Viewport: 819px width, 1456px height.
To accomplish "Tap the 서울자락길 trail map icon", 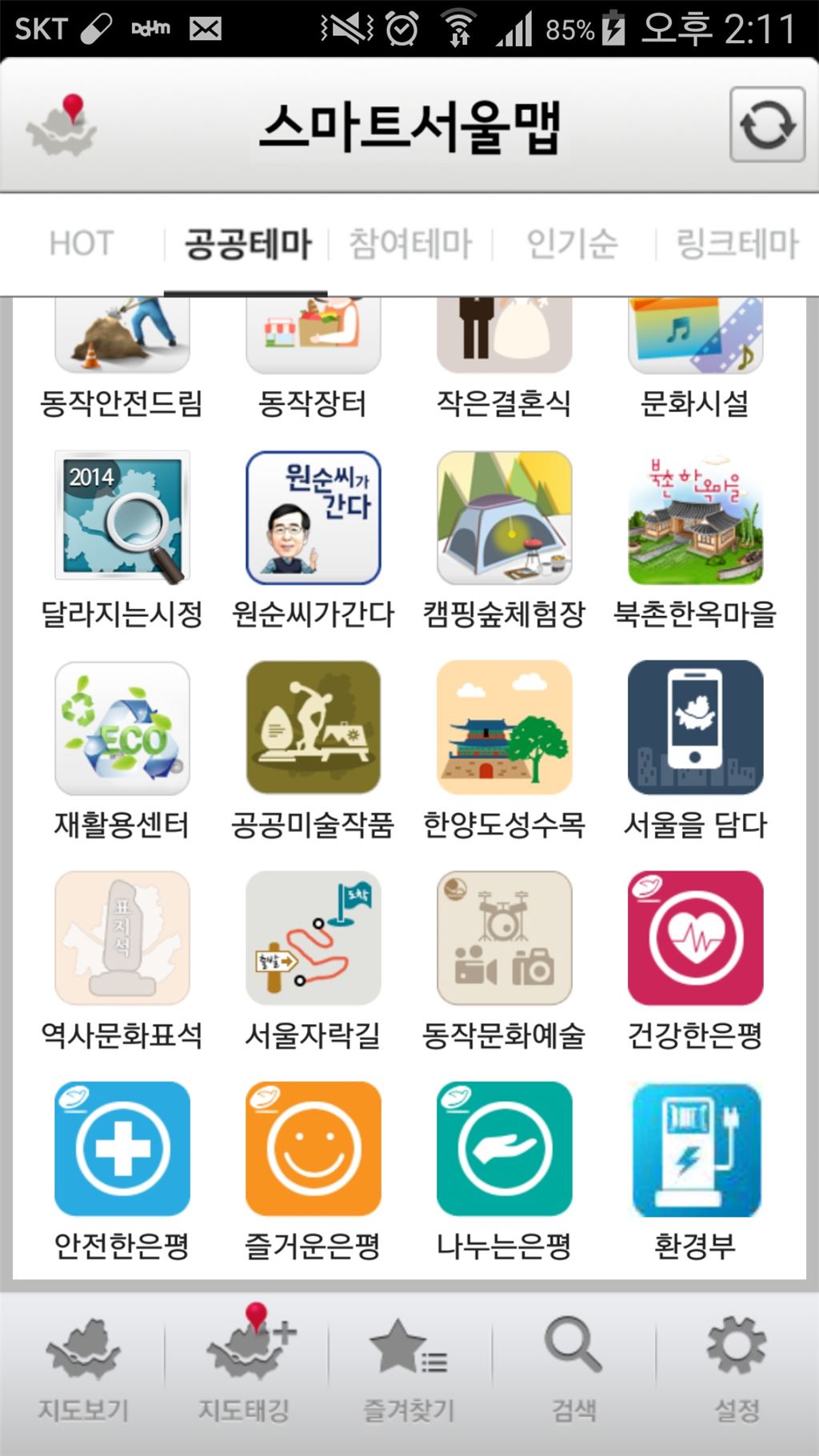I will [313, 938].
